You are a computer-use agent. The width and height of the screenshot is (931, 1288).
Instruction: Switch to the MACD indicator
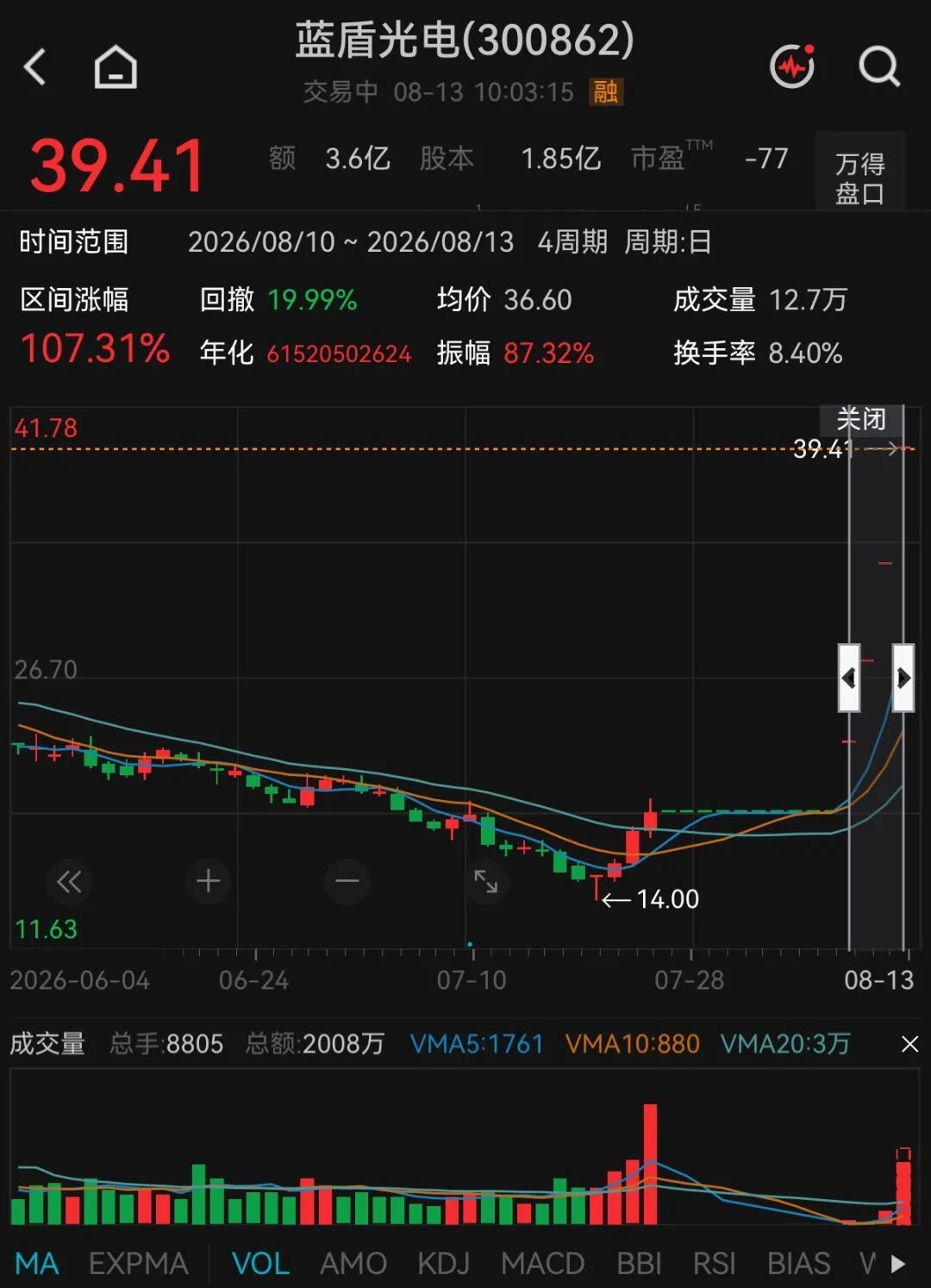pos(543,1264)
